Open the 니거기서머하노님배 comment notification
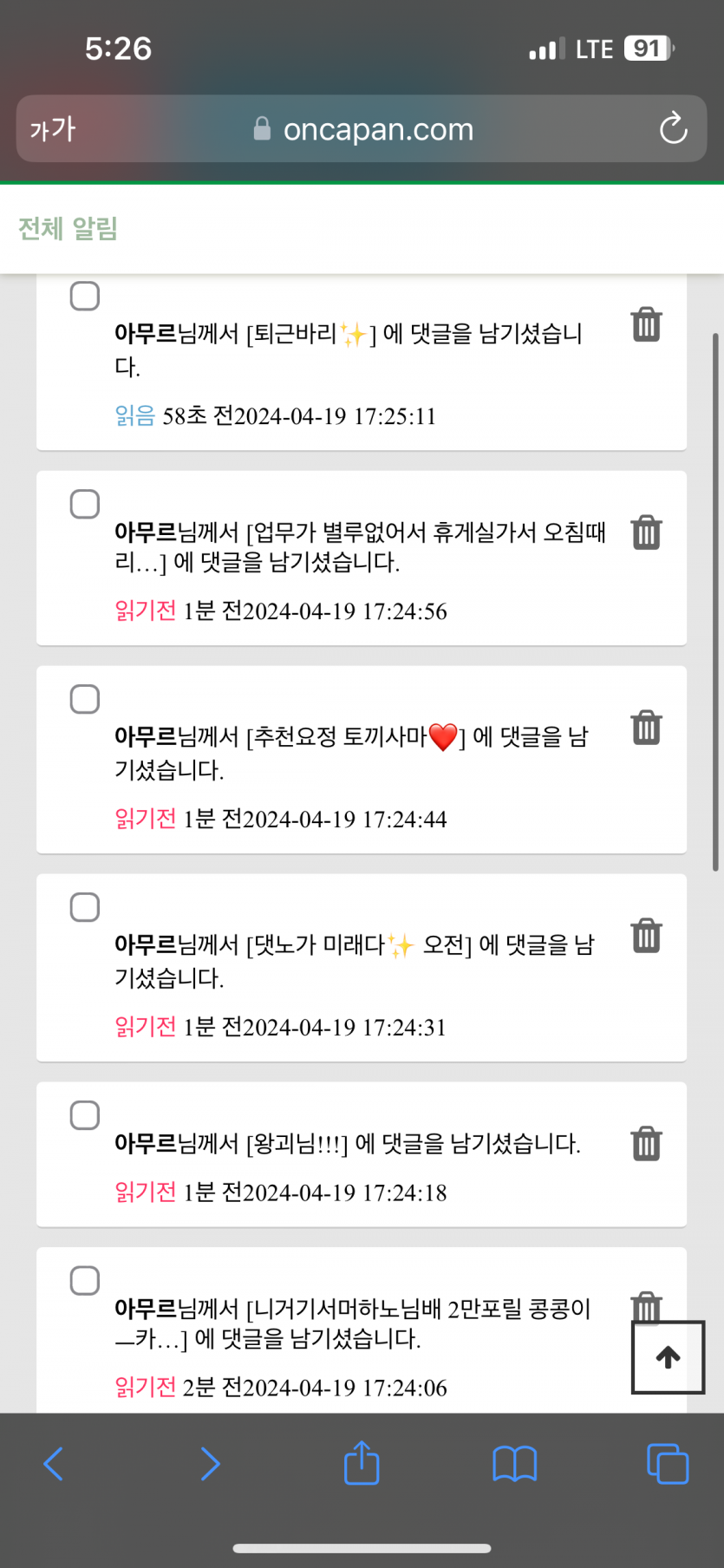 click(353, 1323)
